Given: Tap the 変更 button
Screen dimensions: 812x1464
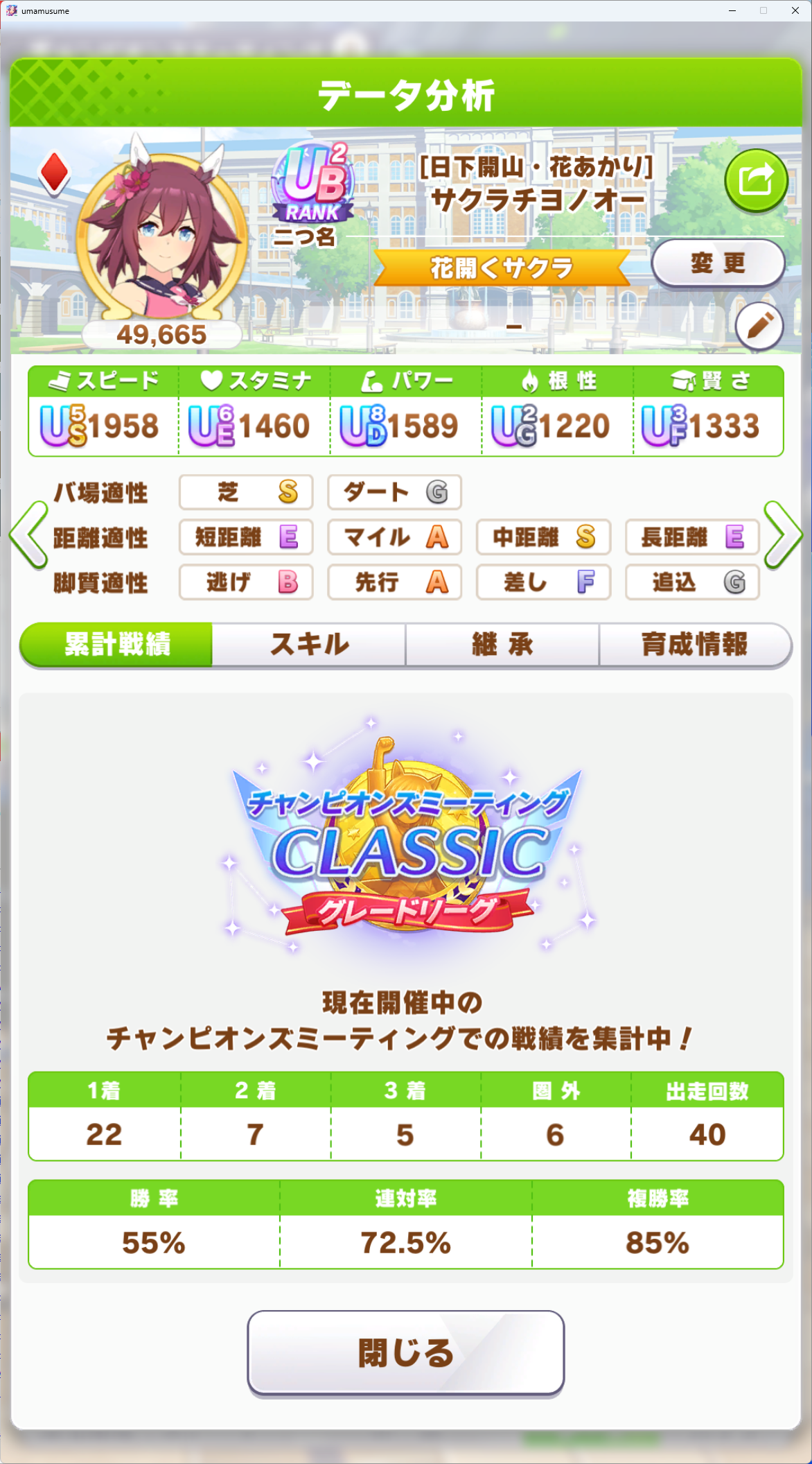Looking at the screenshot, I should pyautogui.click(x=718, y=263).
